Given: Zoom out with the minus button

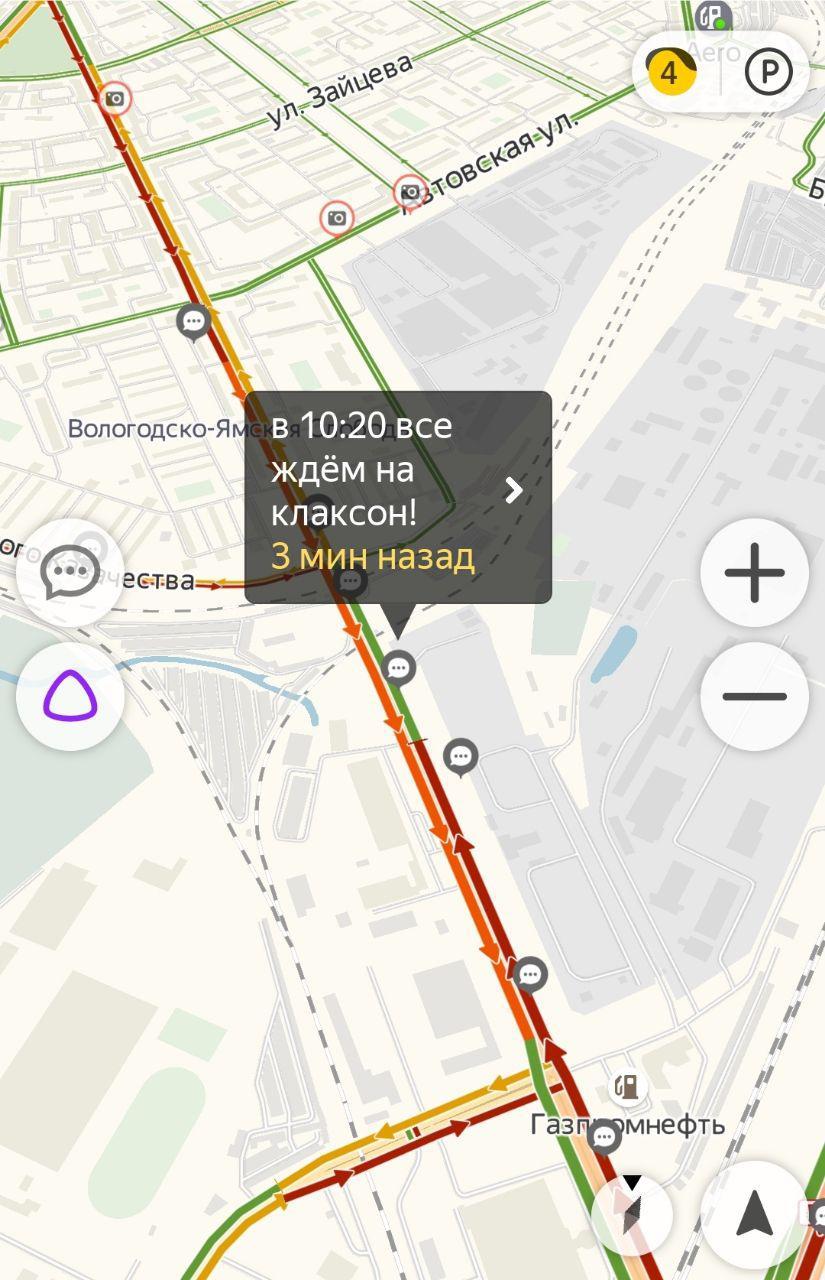Looking at the screenshot, I should pyautogui.click(x=754, y=696).
